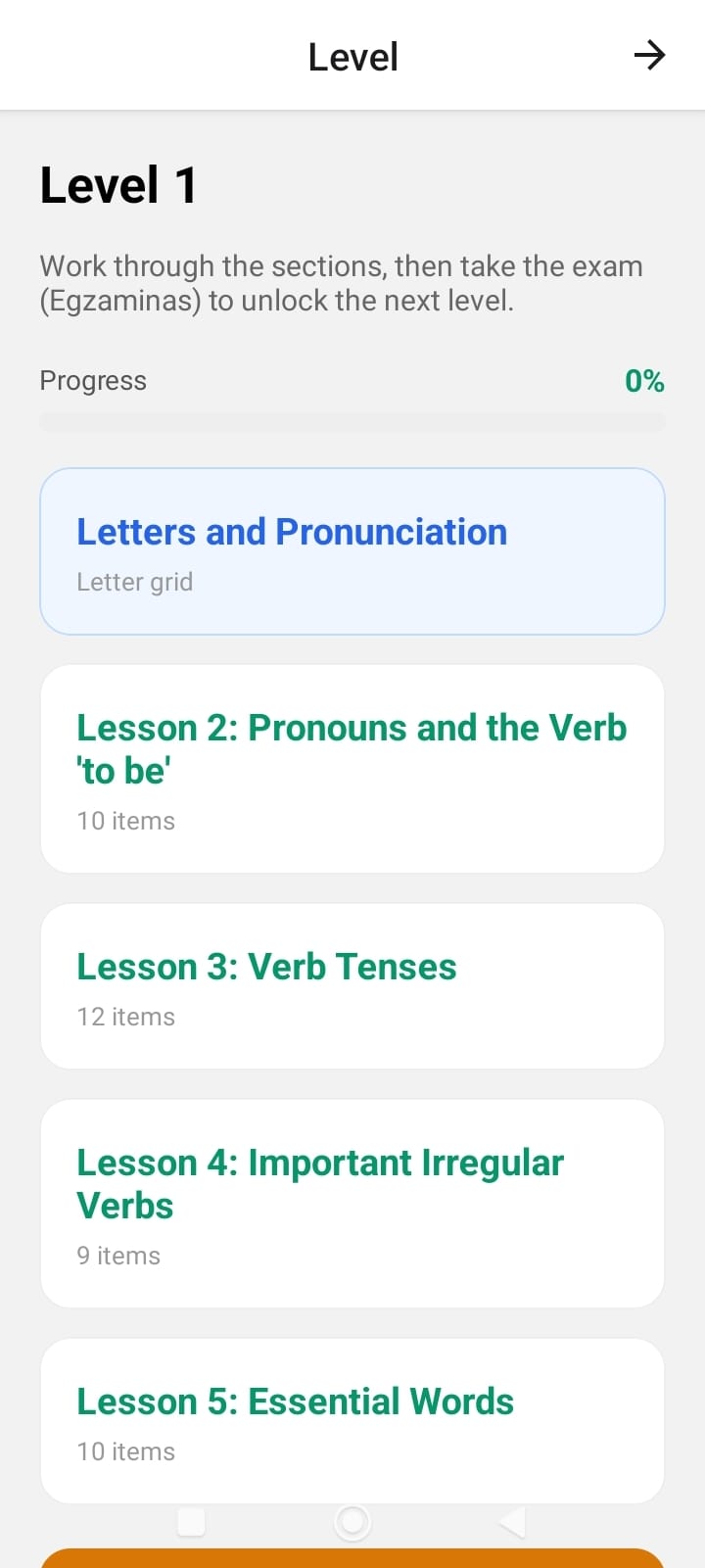Go back with the system back button
Image resolution: width=705 pixels, height=1568 pixels.
click(512, 1522)
